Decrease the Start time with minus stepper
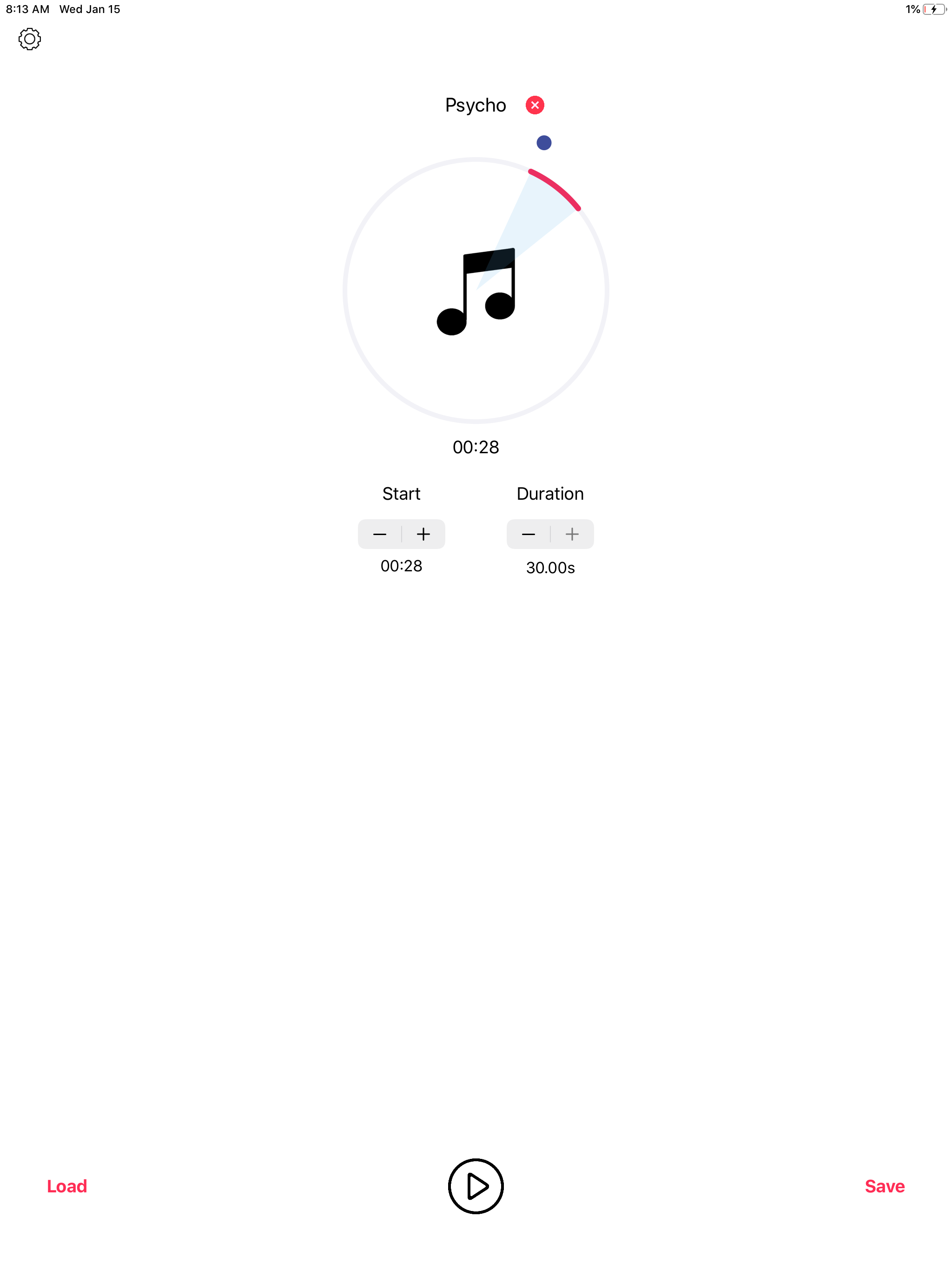This screenshot has height=1270, width=952. (x=380, y=534)
